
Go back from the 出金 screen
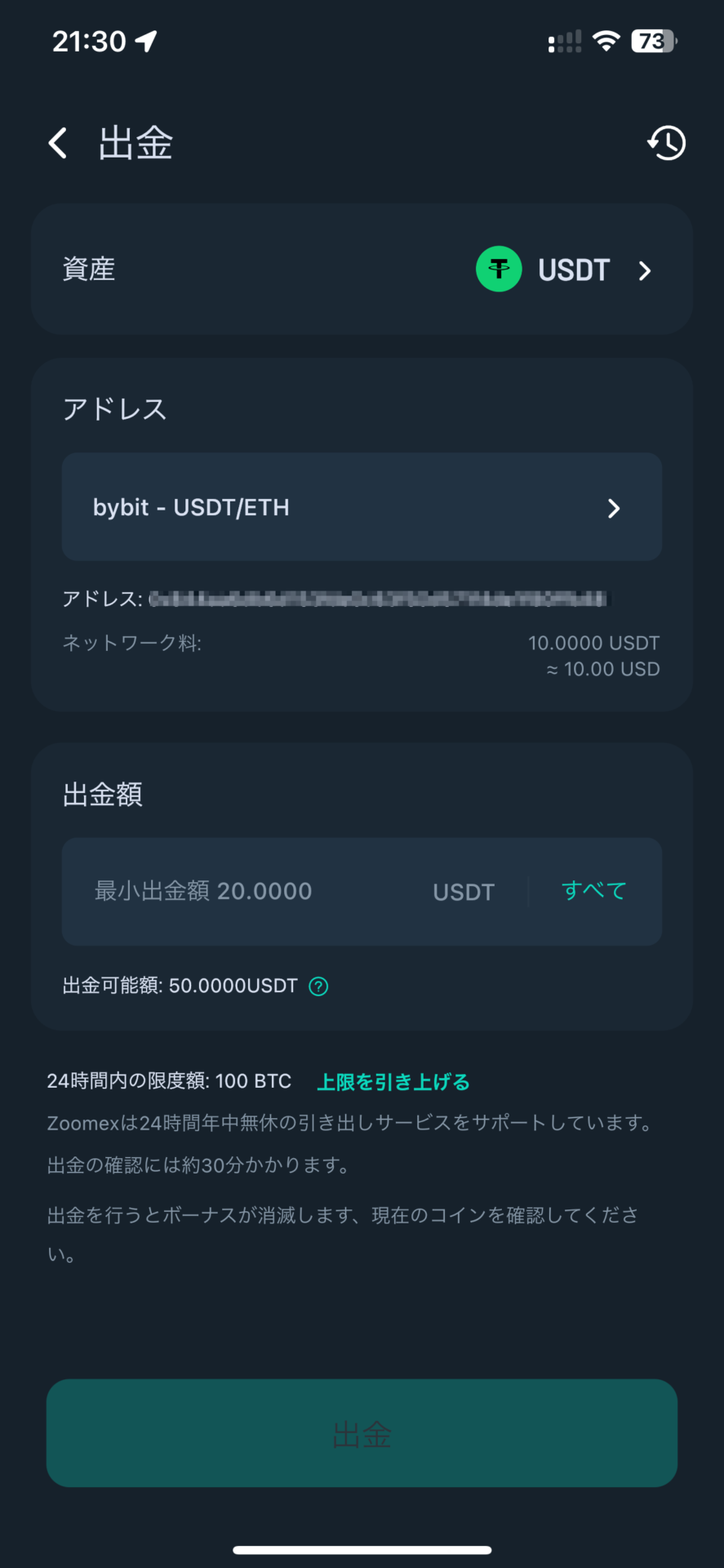[x=58, y=144]
